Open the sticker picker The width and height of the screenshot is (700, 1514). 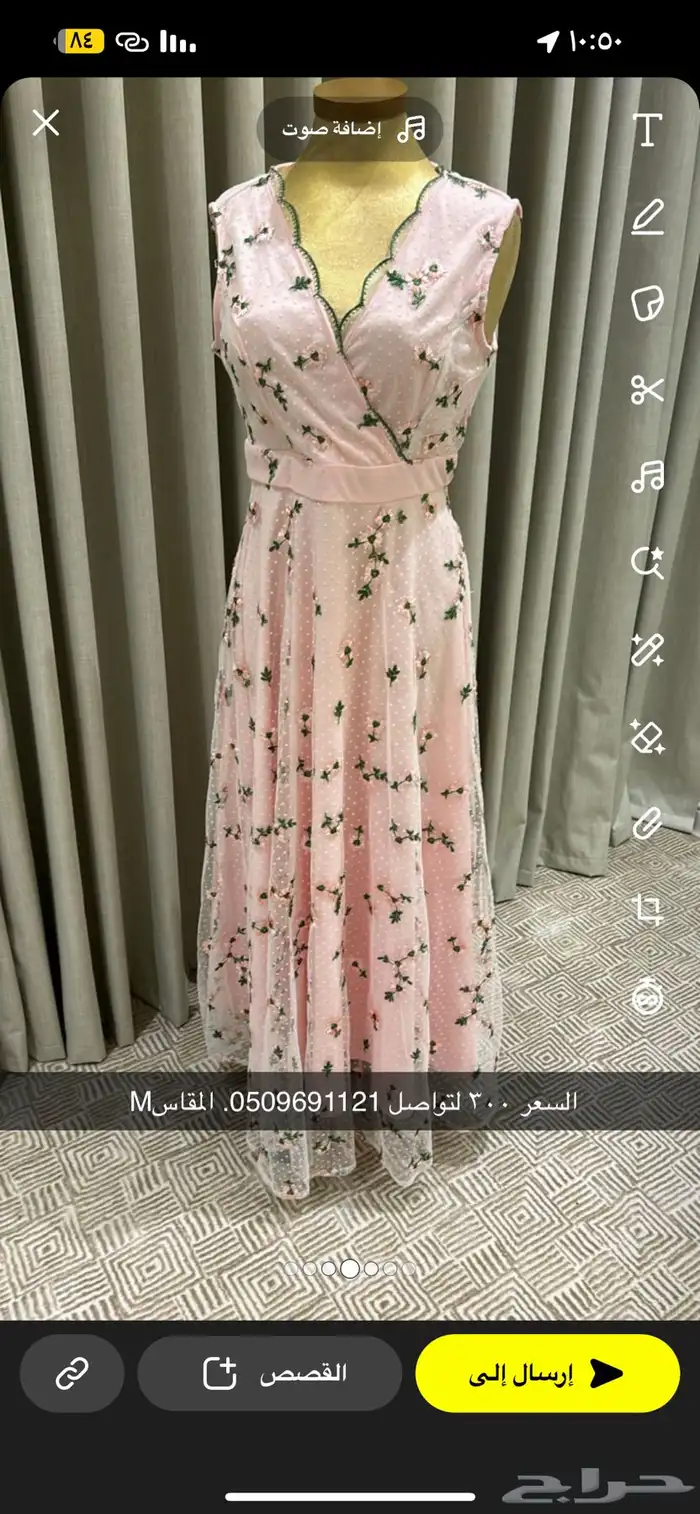pyautogui.click(x=648, y=303)
